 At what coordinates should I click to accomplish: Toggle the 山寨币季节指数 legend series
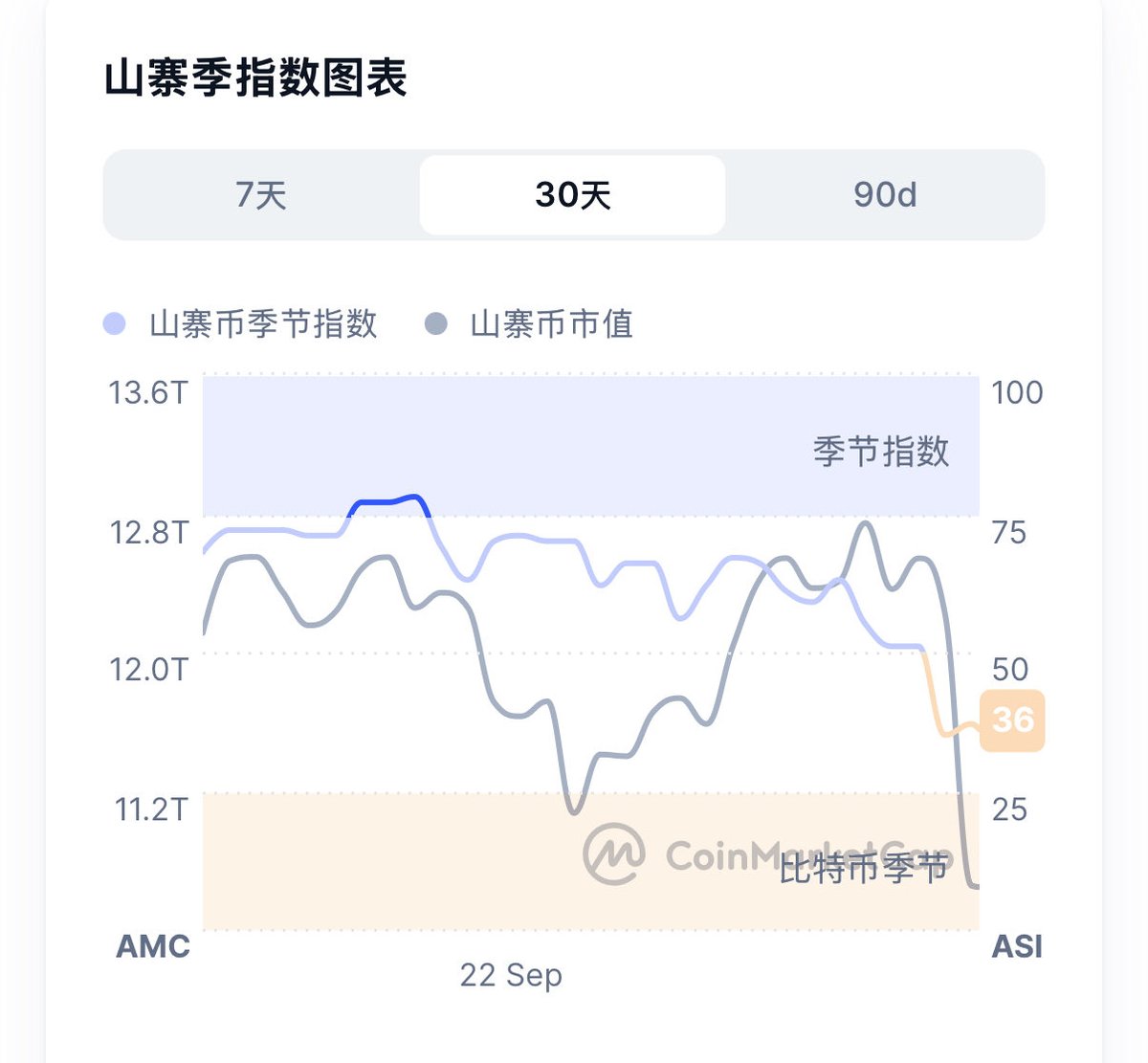(241, 324)
